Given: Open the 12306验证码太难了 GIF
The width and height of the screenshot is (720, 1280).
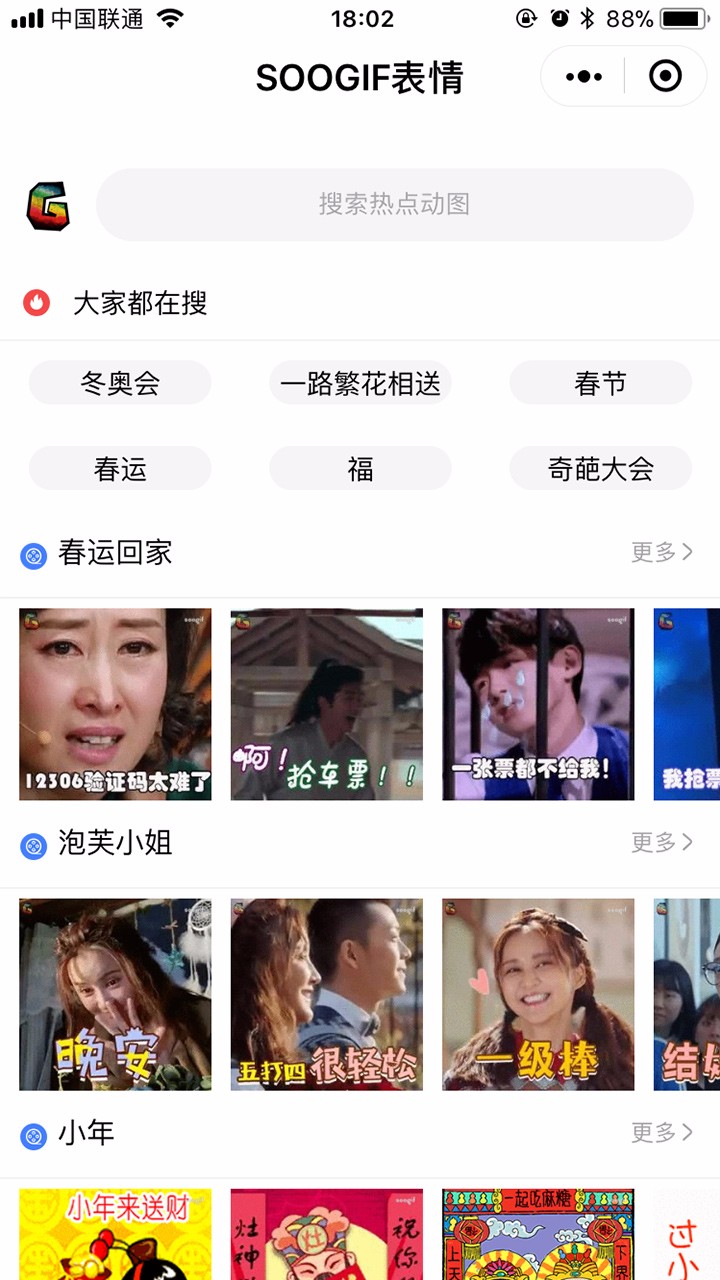Looking at the screenshot, I should [115, 704].
